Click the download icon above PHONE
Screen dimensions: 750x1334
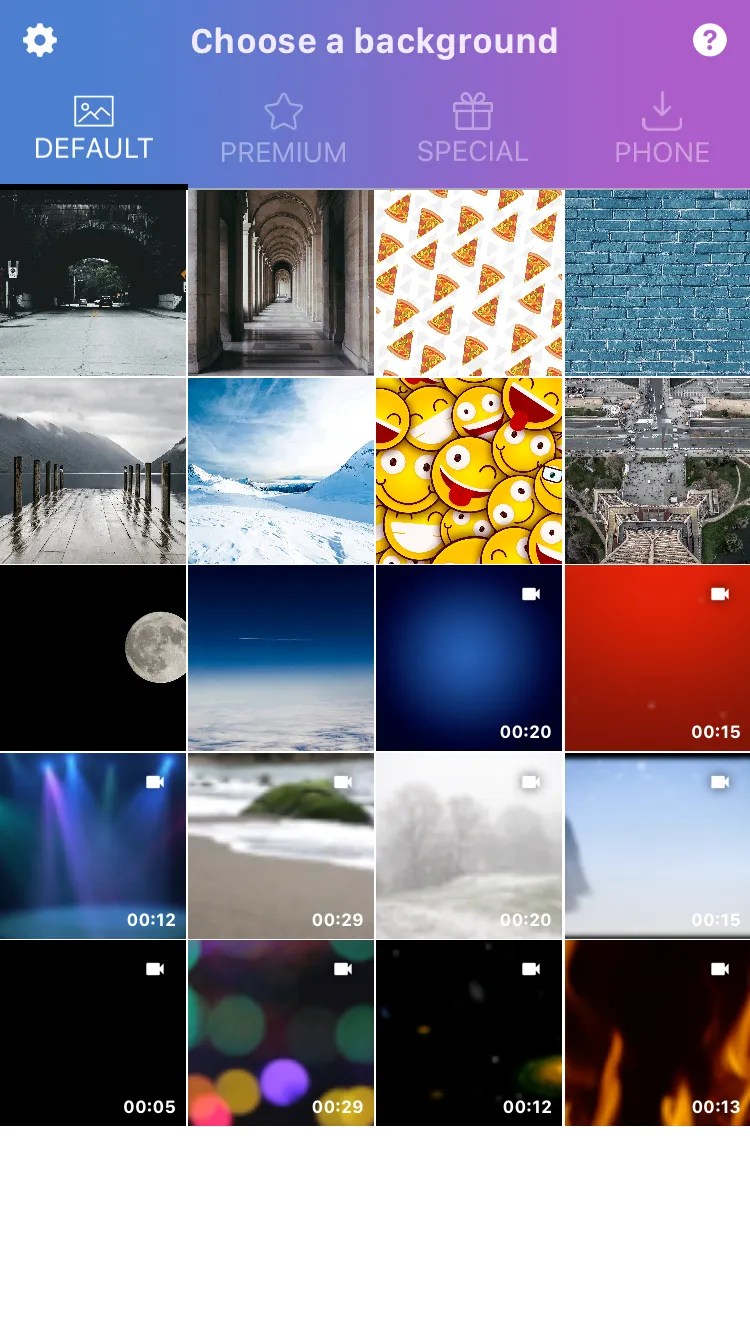pos(662,110)
